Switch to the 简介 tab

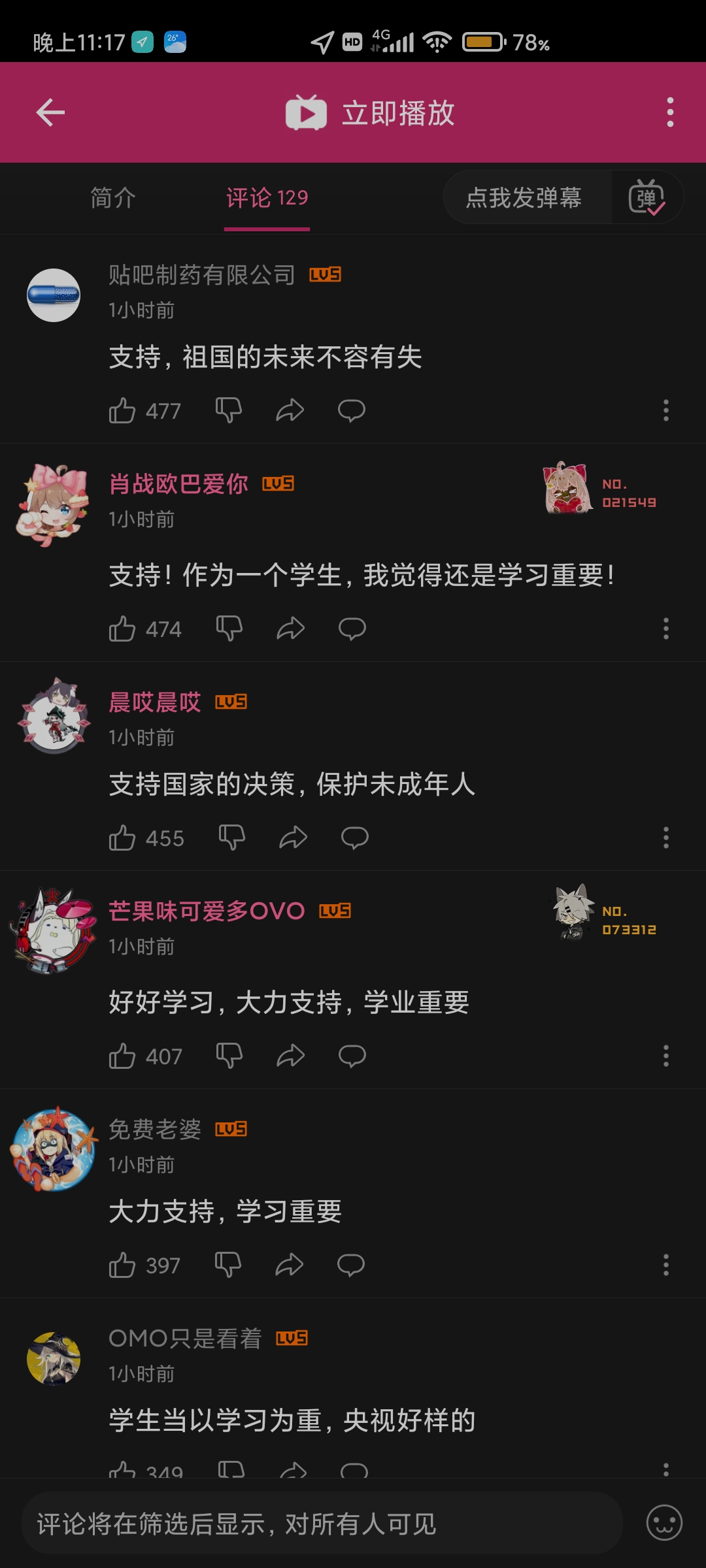(x=113, y=197)
